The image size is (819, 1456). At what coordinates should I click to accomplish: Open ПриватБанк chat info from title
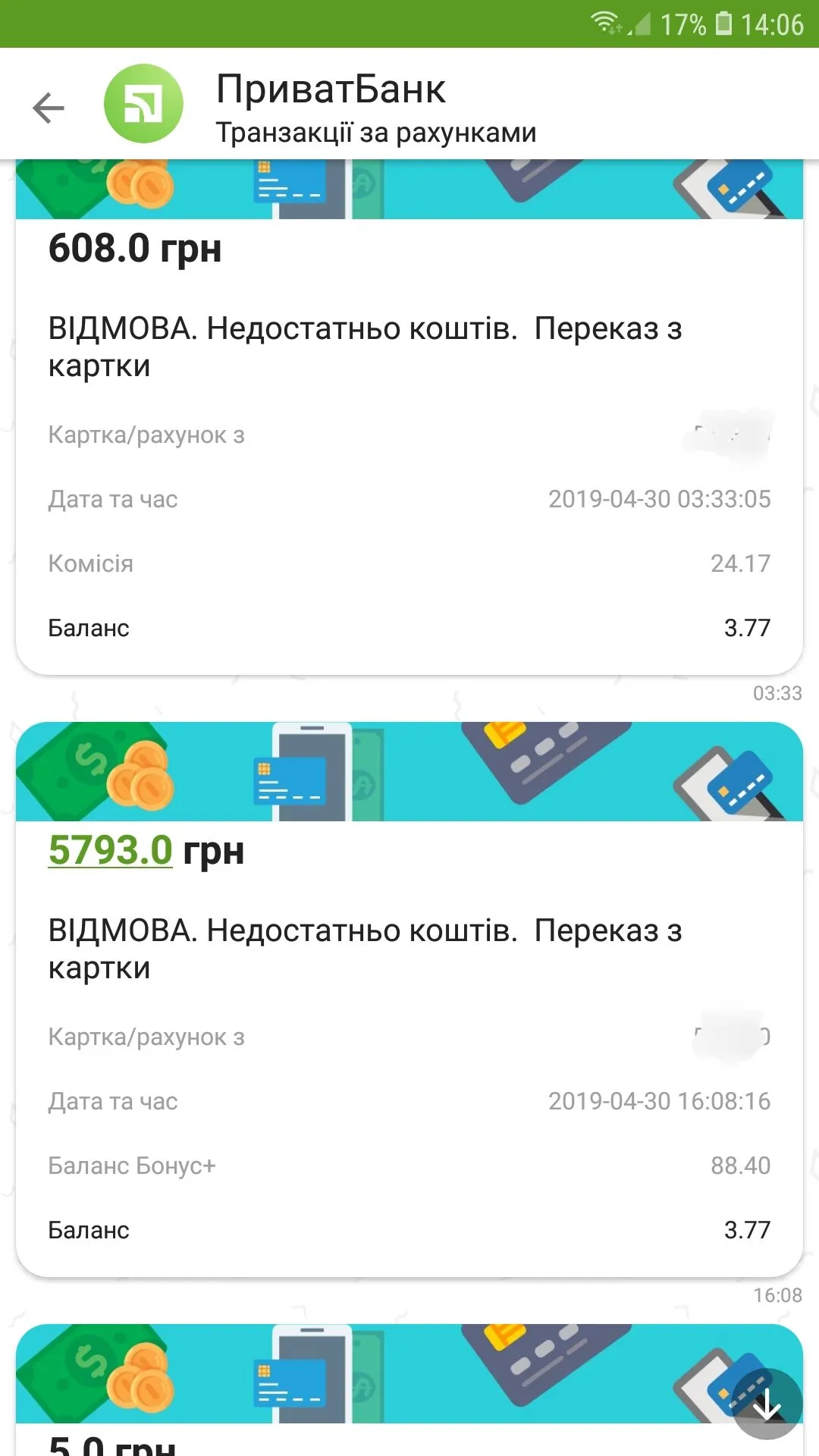pyautogui.click(x=331, y=89)
